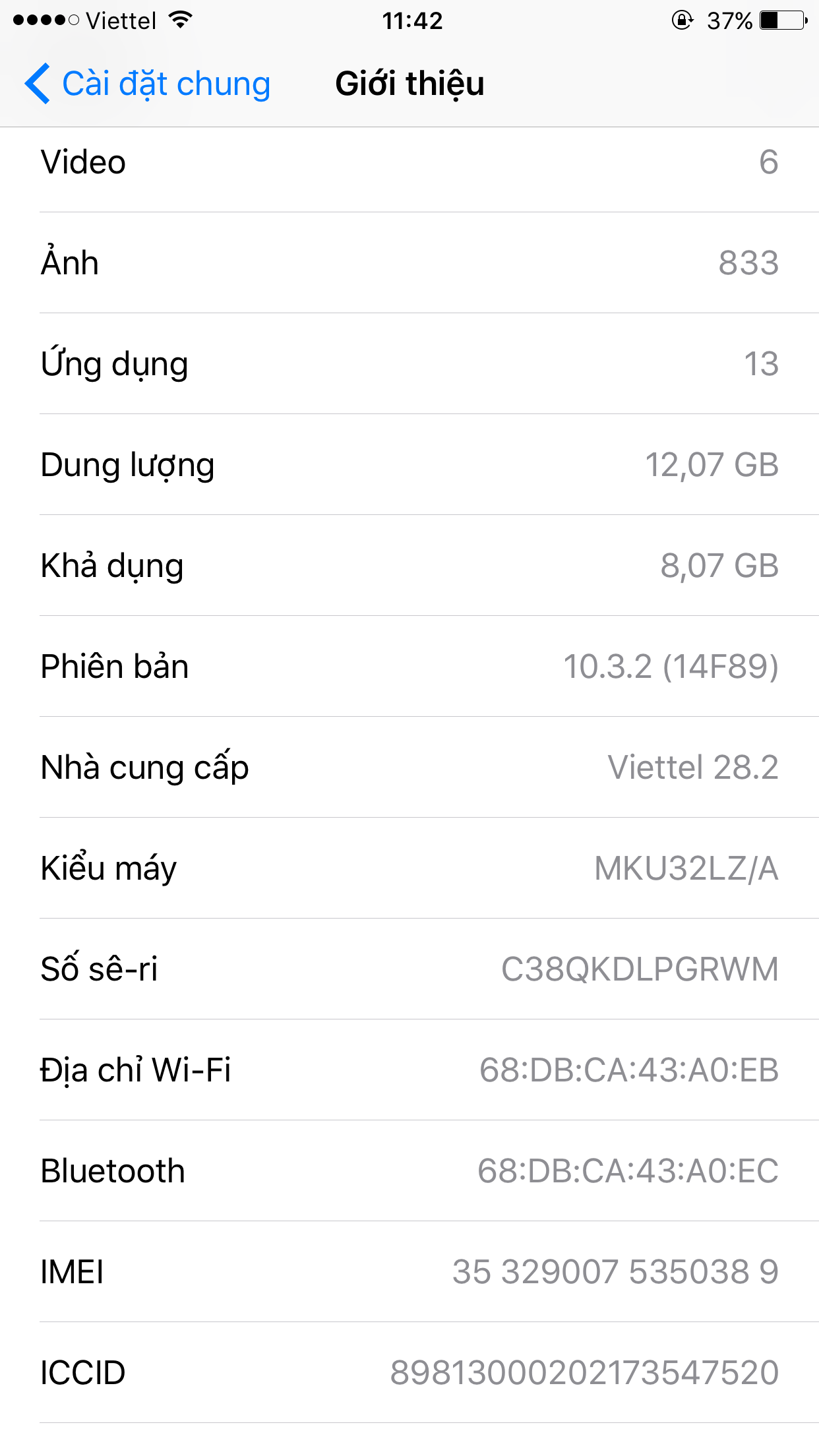This screenshot has width=819, height=1456.
Task: Tap the Kiểu máy row to switch model number
Action: (x=409, y=868)
